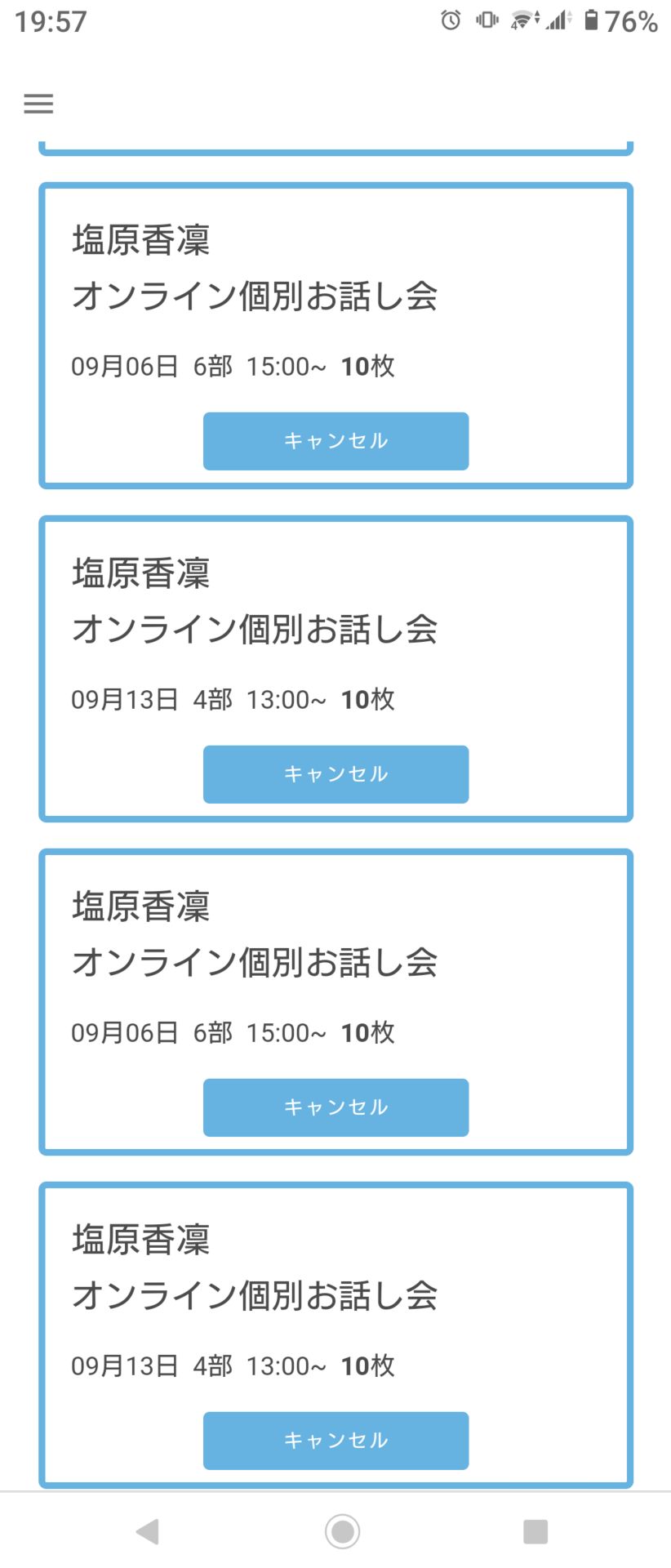Tap the オンライン個別お話し会 title on third card
The height and width of the screenshot is (1568, 671).
point(256,964)
